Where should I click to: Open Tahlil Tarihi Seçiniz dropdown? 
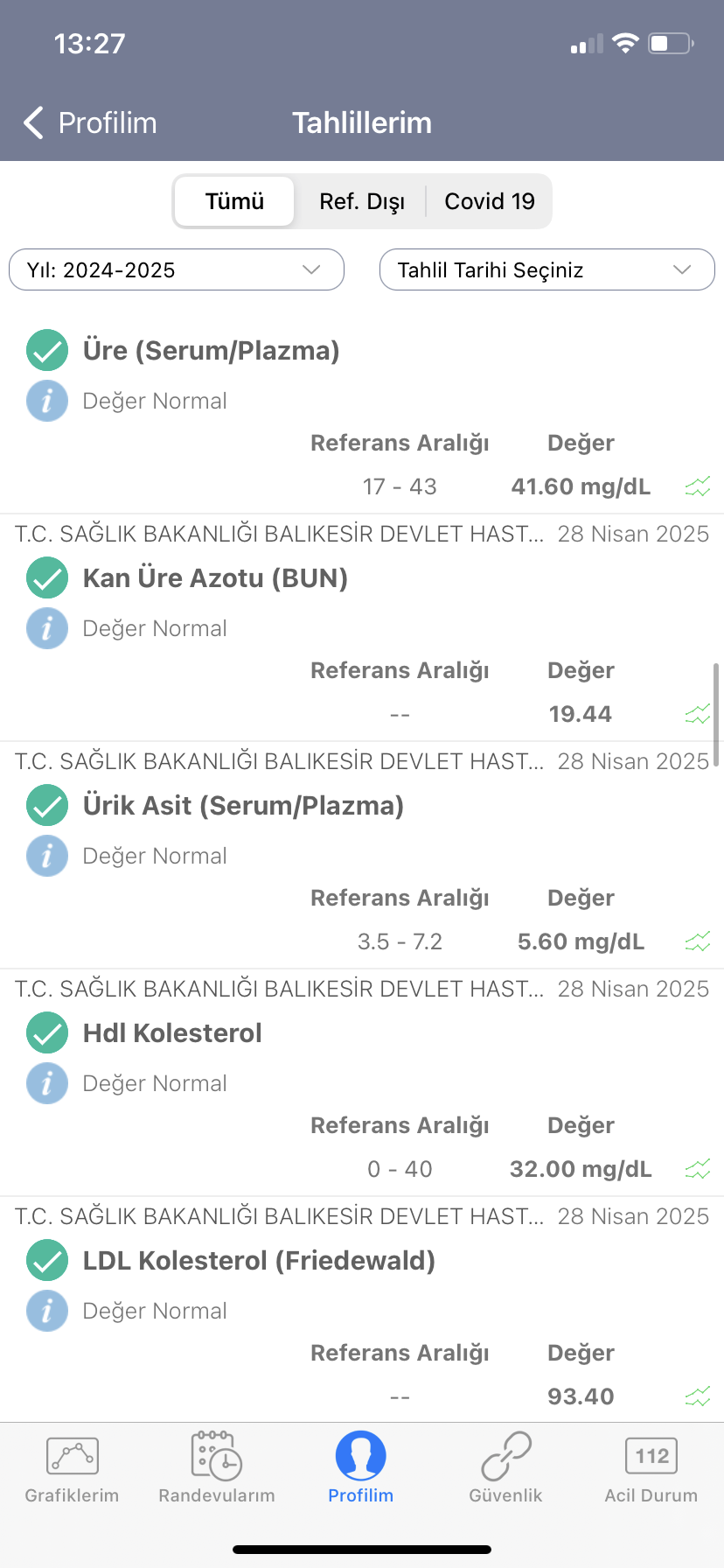coord(547,269)
